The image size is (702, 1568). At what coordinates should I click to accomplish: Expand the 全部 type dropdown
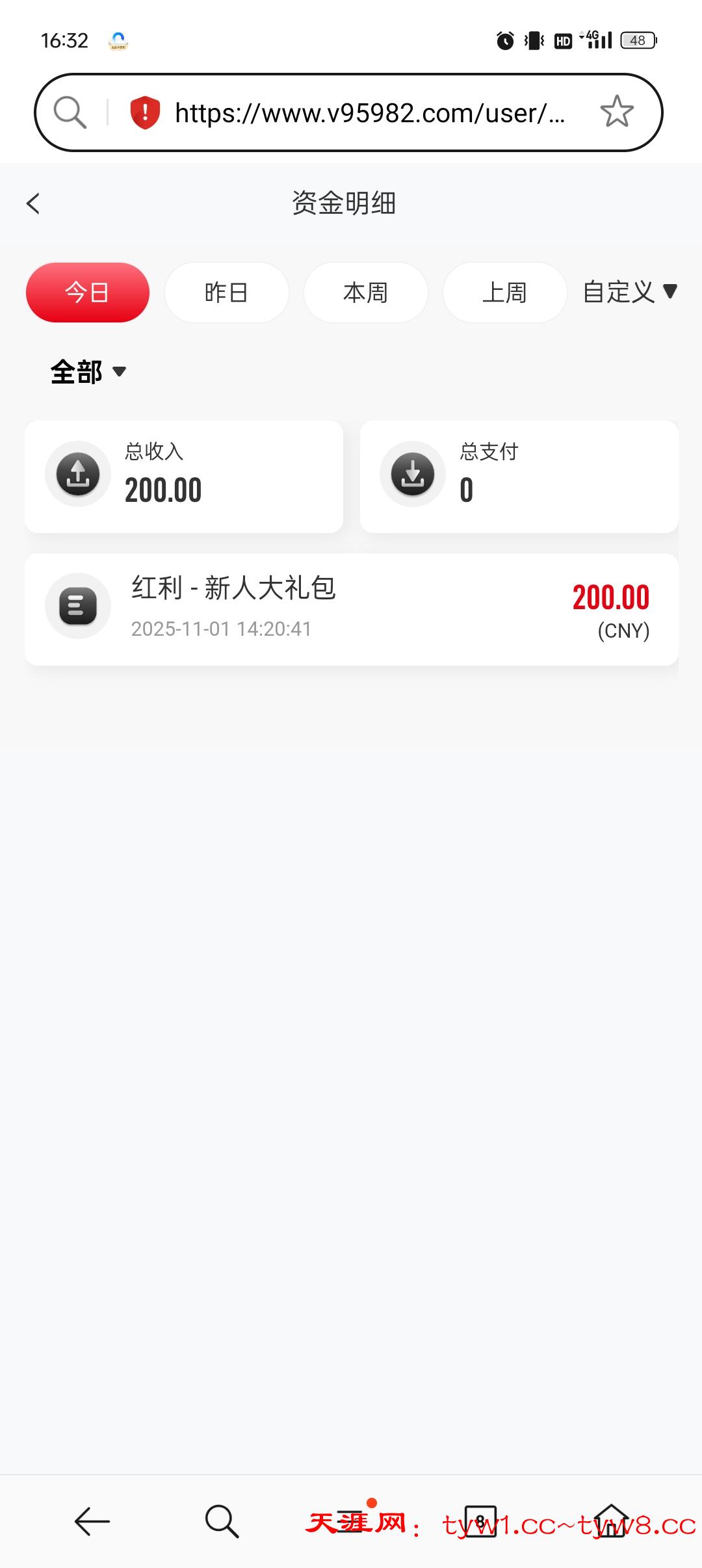point(88,372)
